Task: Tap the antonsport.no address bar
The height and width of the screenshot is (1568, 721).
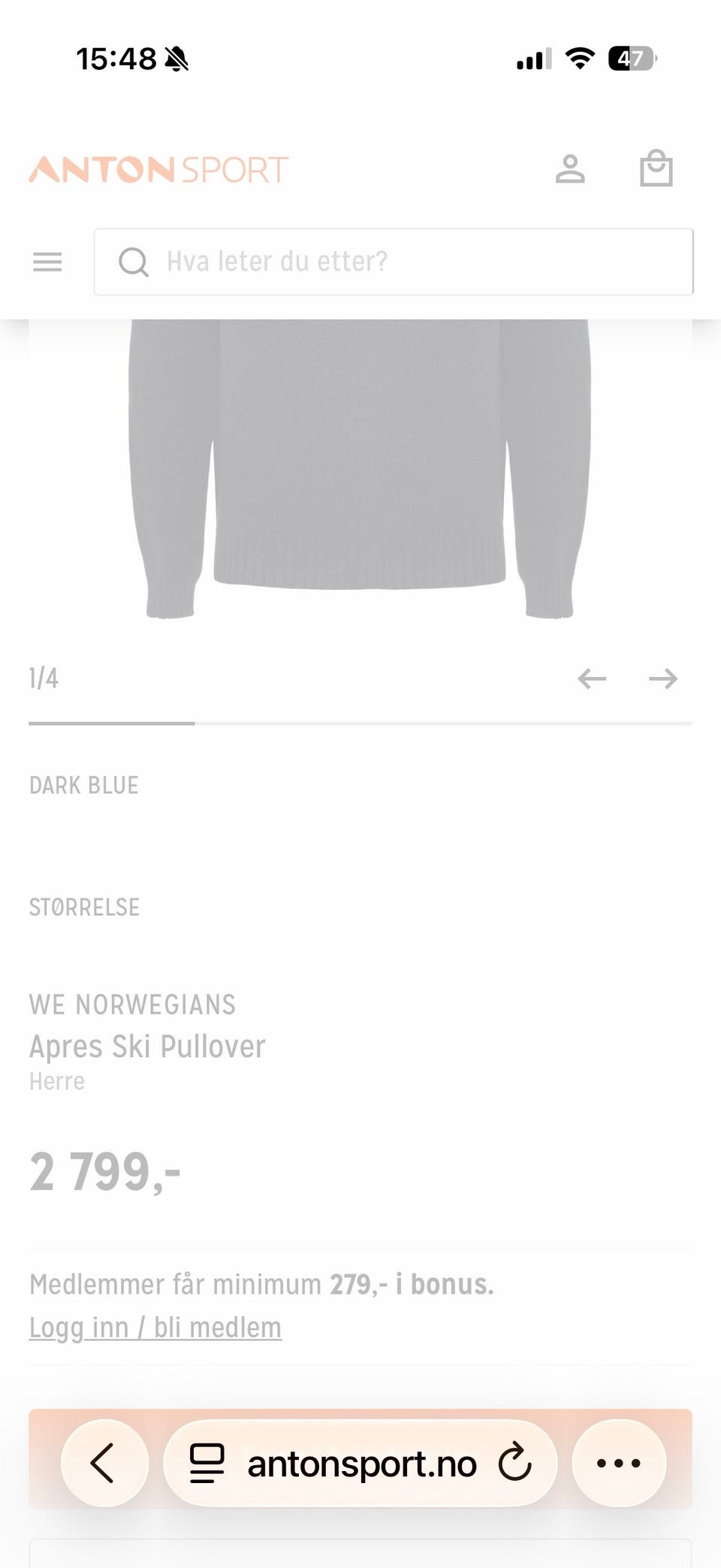Action: coord(360,1463)
